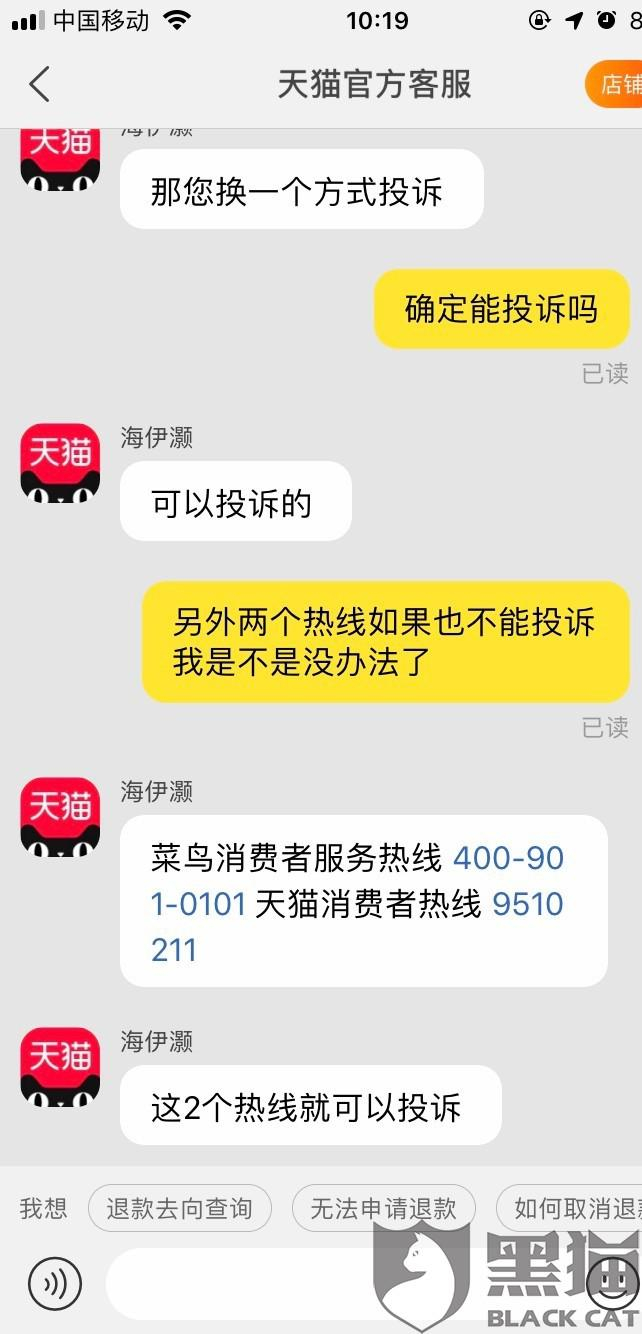
Task: Switch to voice input with the microphone icon
Action: 54,1284
